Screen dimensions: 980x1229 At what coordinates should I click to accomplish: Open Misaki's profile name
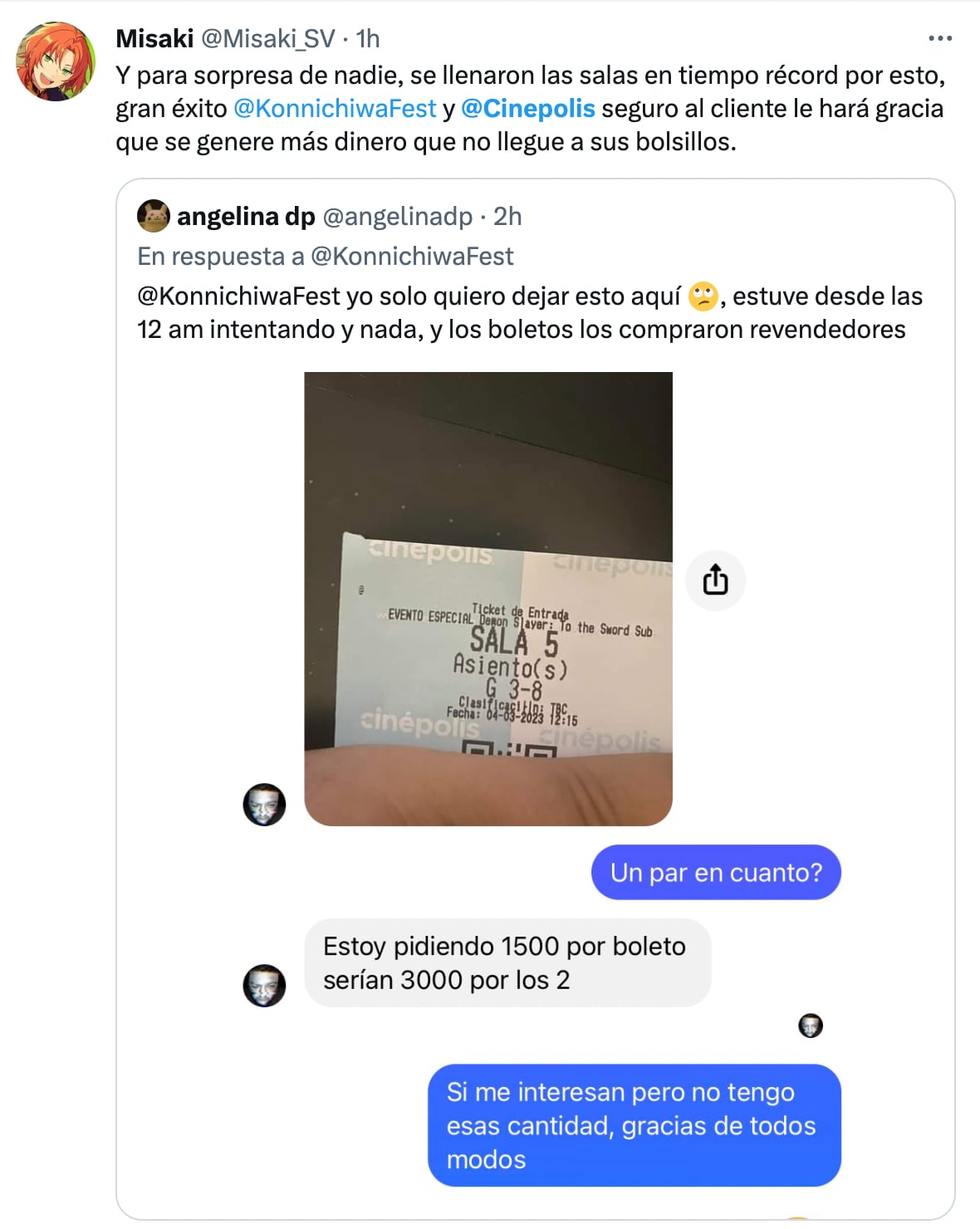[154, 38]
